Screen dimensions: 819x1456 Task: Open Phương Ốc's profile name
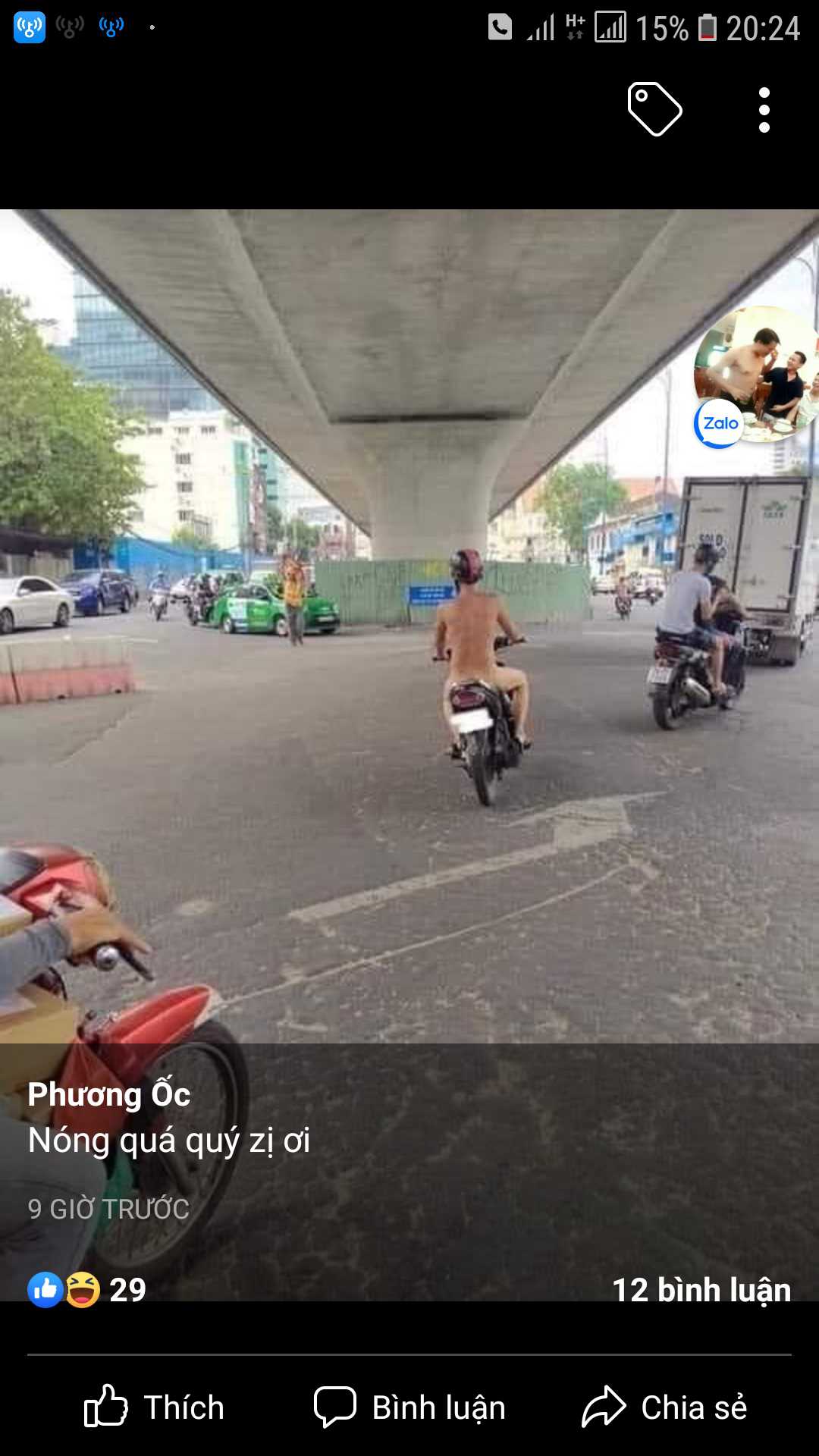[109, 1094]
